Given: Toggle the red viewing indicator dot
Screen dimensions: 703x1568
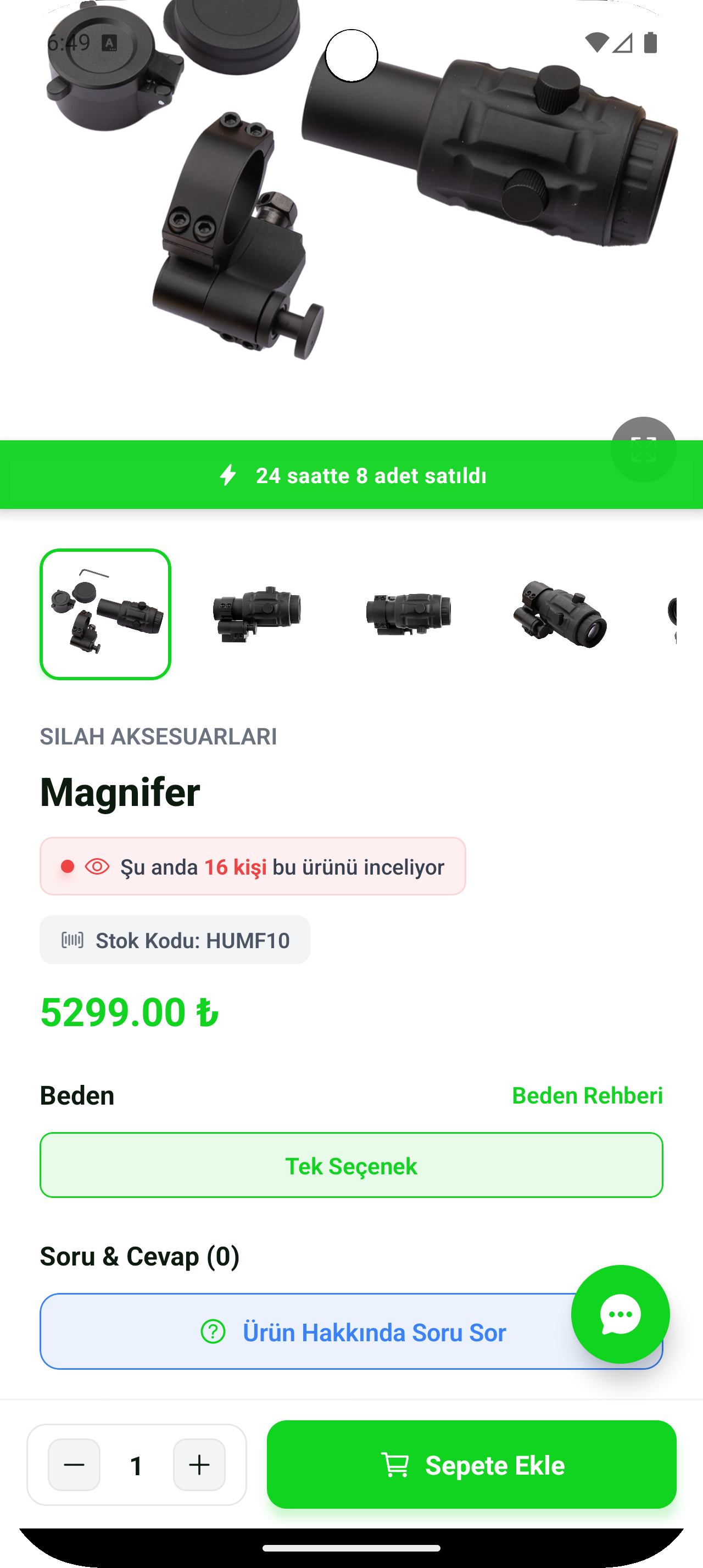Looking at the screenshot, I should point(67,866).
